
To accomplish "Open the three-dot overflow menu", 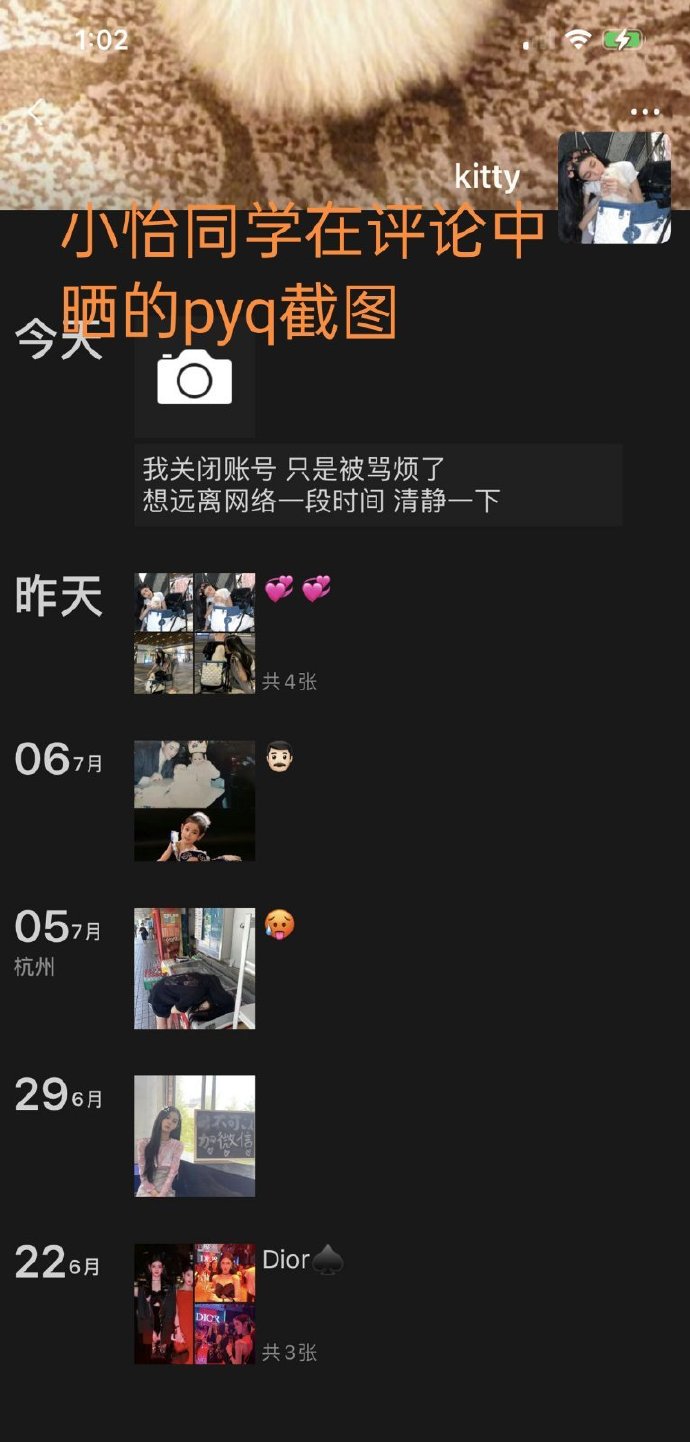I will point(645,112).
